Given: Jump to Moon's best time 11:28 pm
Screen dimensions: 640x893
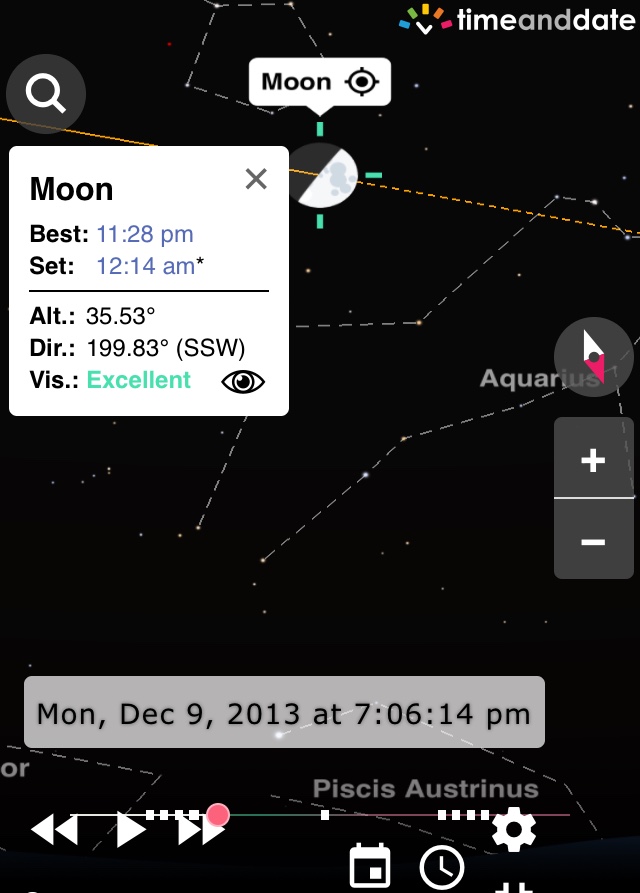Looking at the screenshot, I should [x=145, y=234].
